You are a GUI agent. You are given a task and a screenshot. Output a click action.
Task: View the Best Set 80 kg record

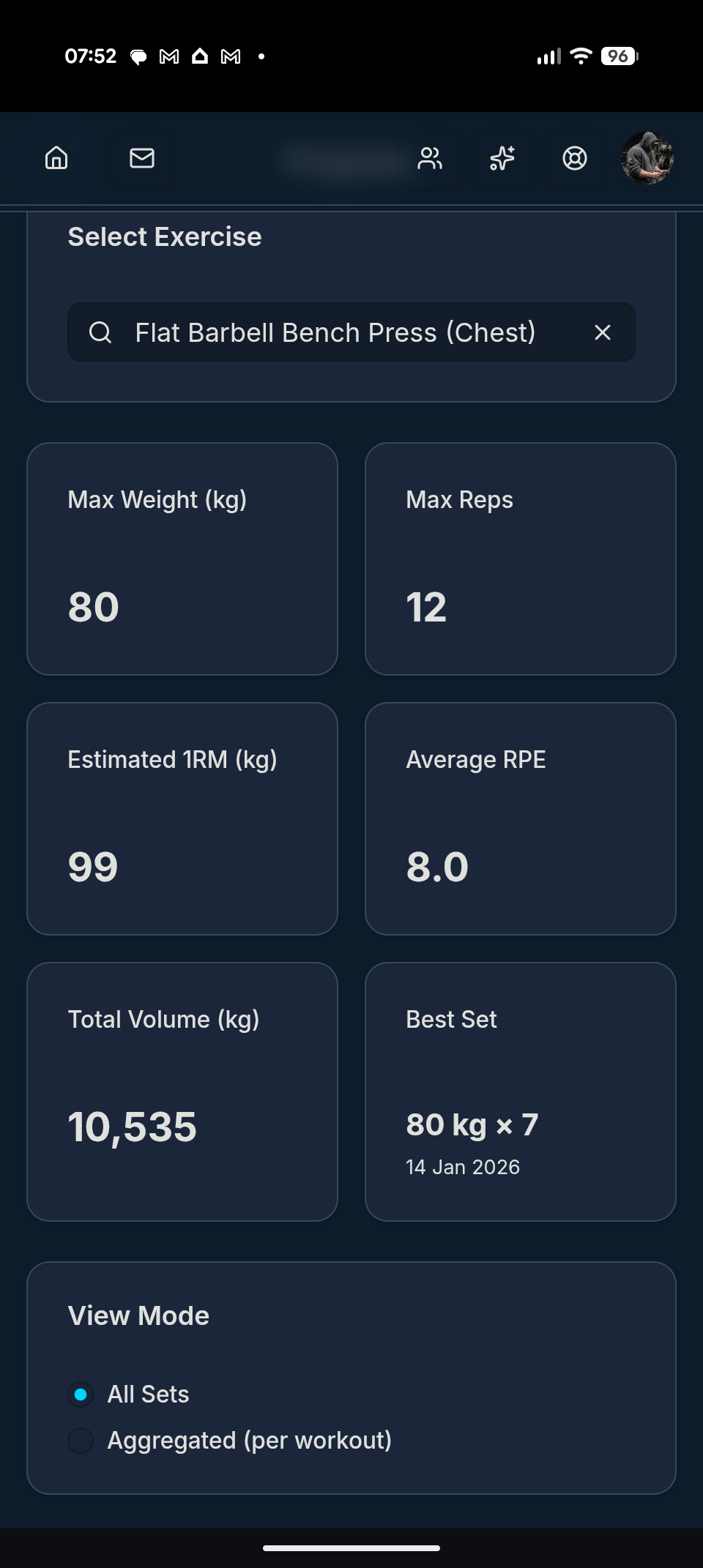[472, 1125]
